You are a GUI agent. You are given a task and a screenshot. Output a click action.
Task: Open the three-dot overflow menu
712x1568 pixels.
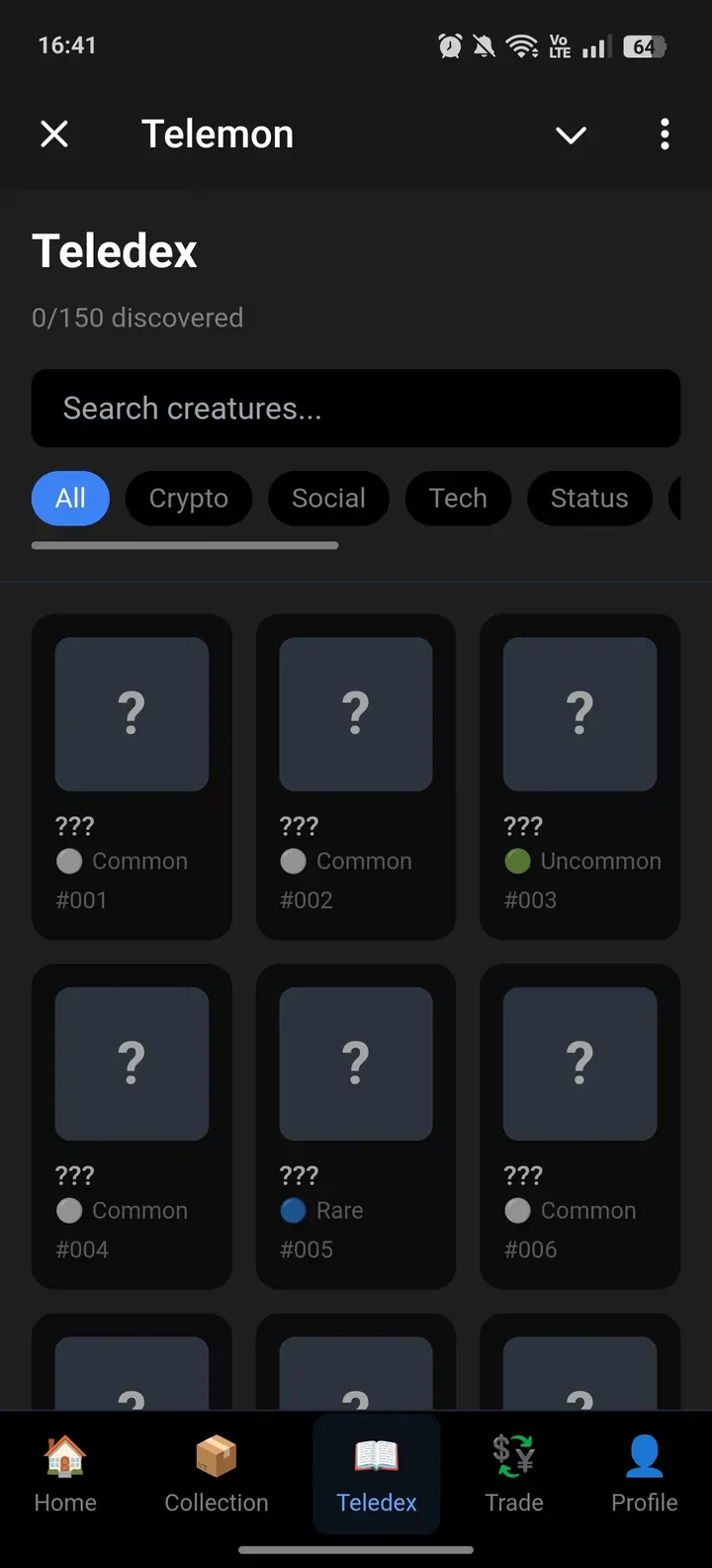[x=665, y=134]
